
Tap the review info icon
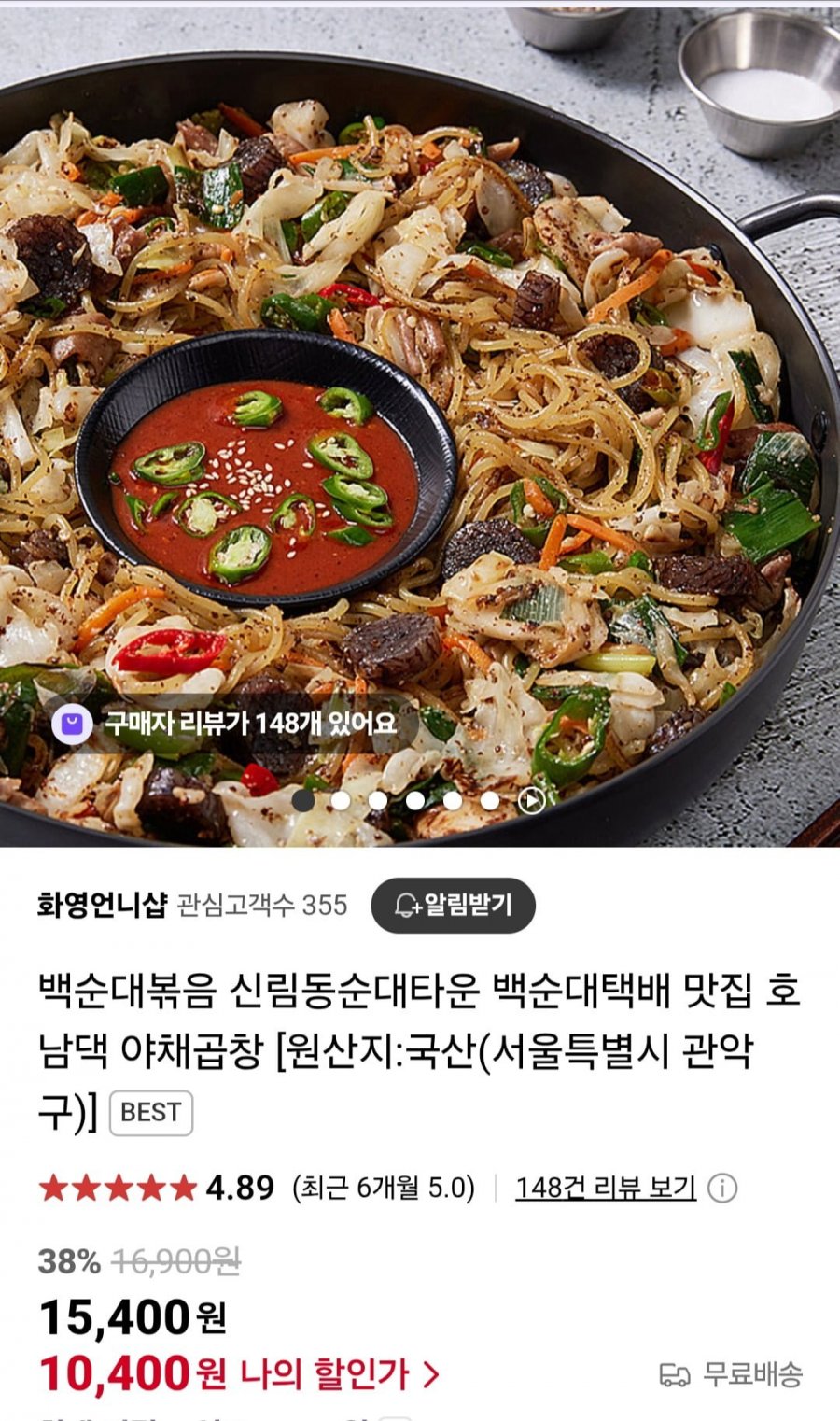point(722,1188)
